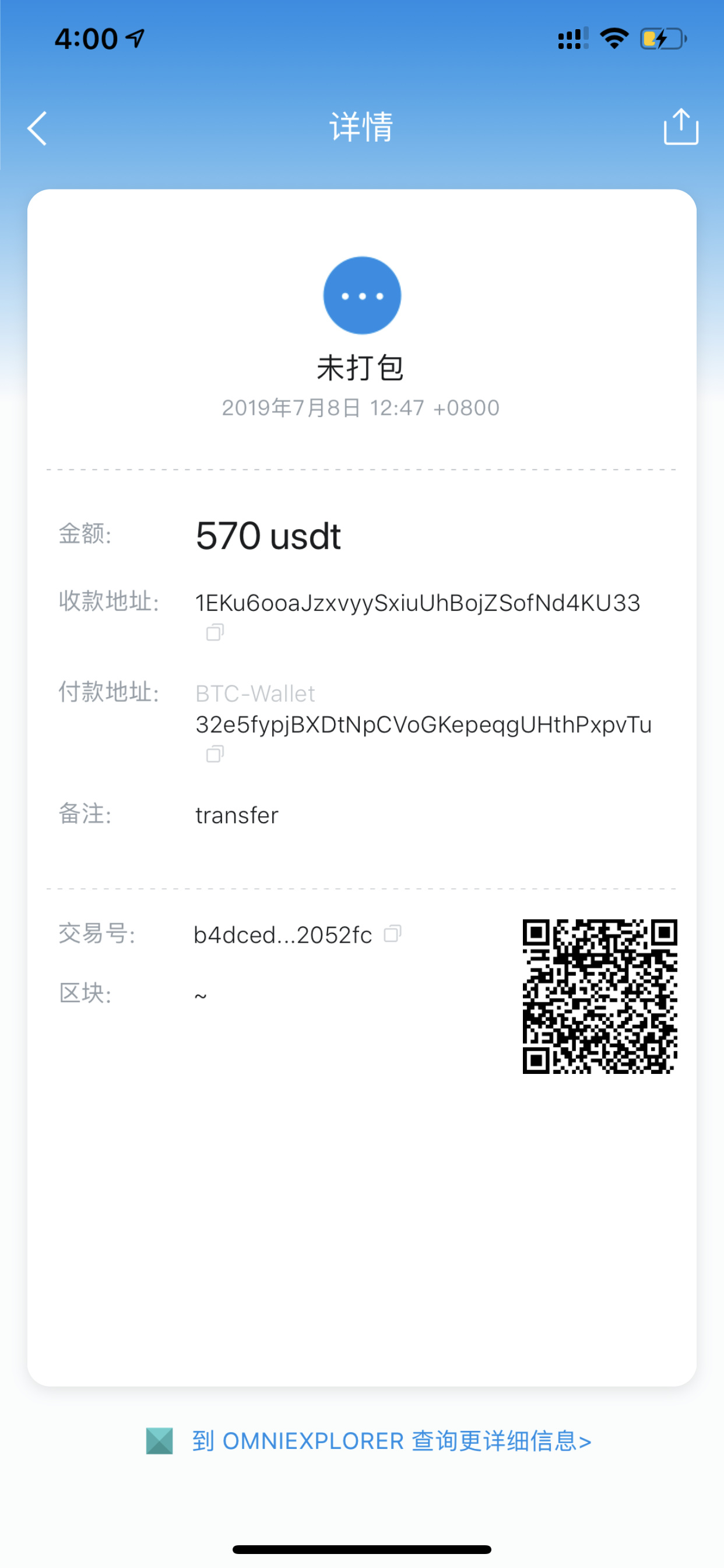Copy the transaction ID b4dced...2052fc

click(392, 933)
